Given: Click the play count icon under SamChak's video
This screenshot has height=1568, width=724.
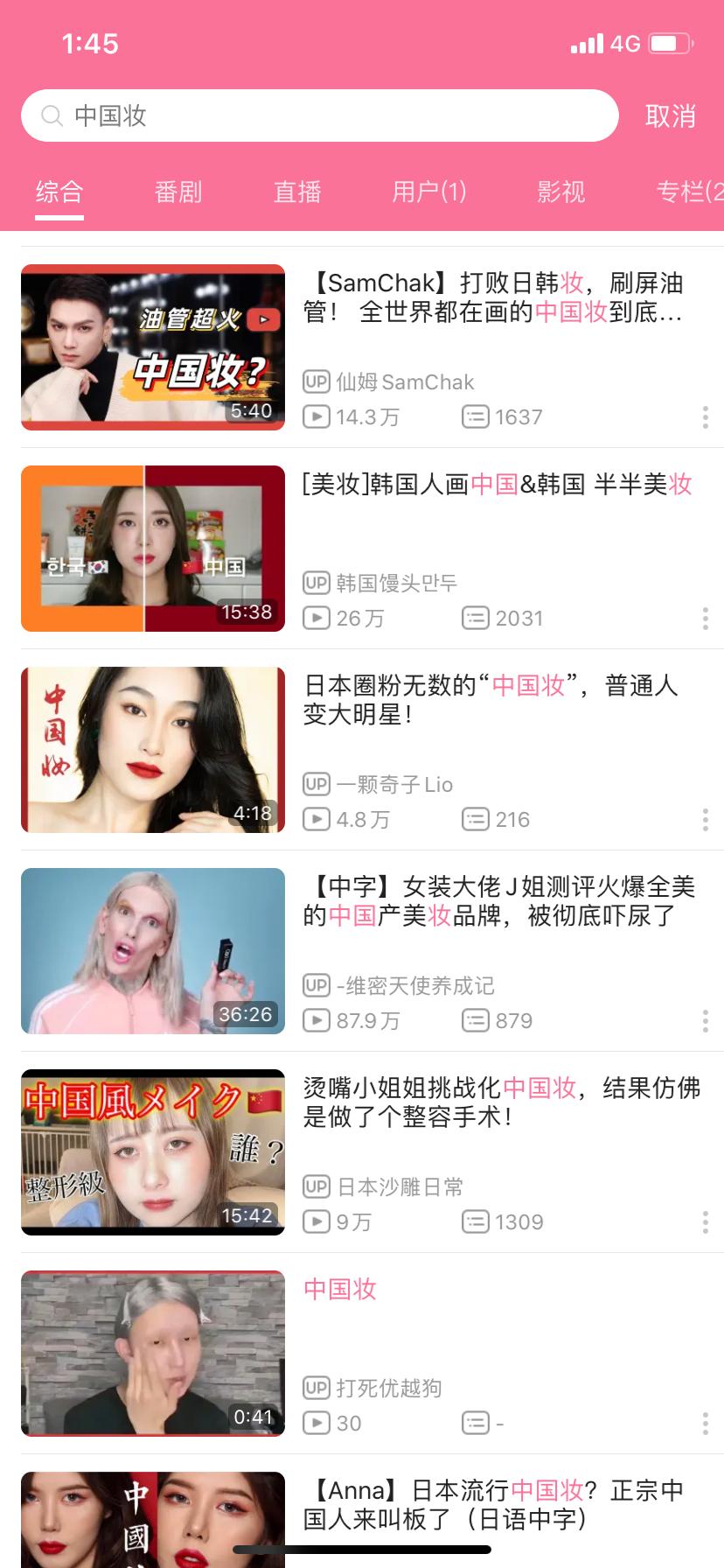Looking at the screenshot, I should [316, 417].
